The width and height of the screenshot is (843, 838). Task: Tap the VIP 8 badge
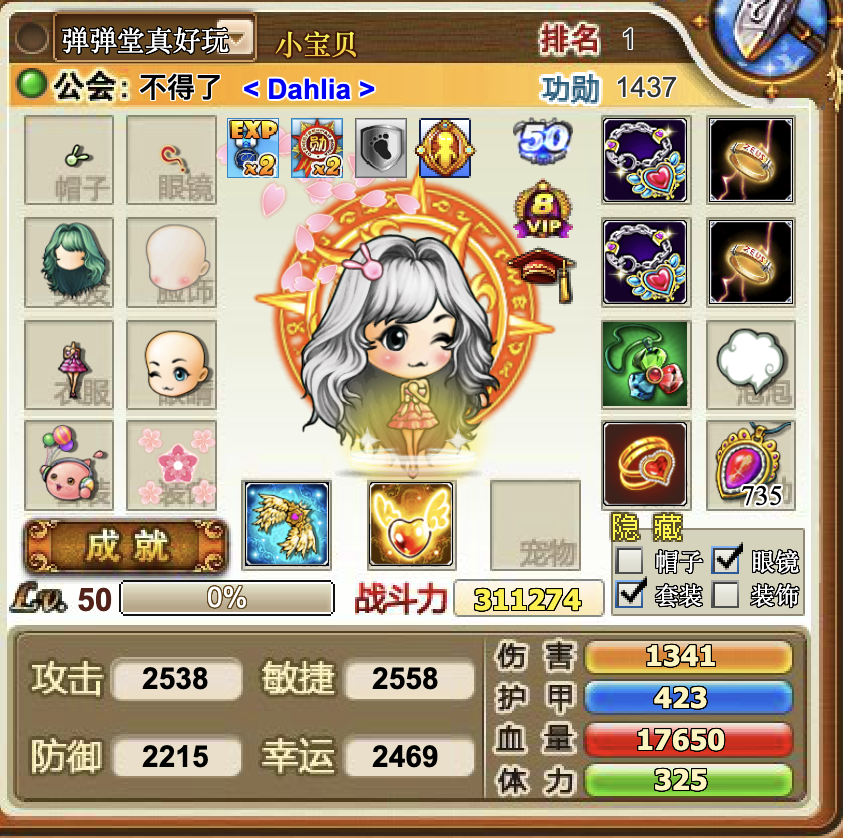pyautogui.click(x=540, y=209)
